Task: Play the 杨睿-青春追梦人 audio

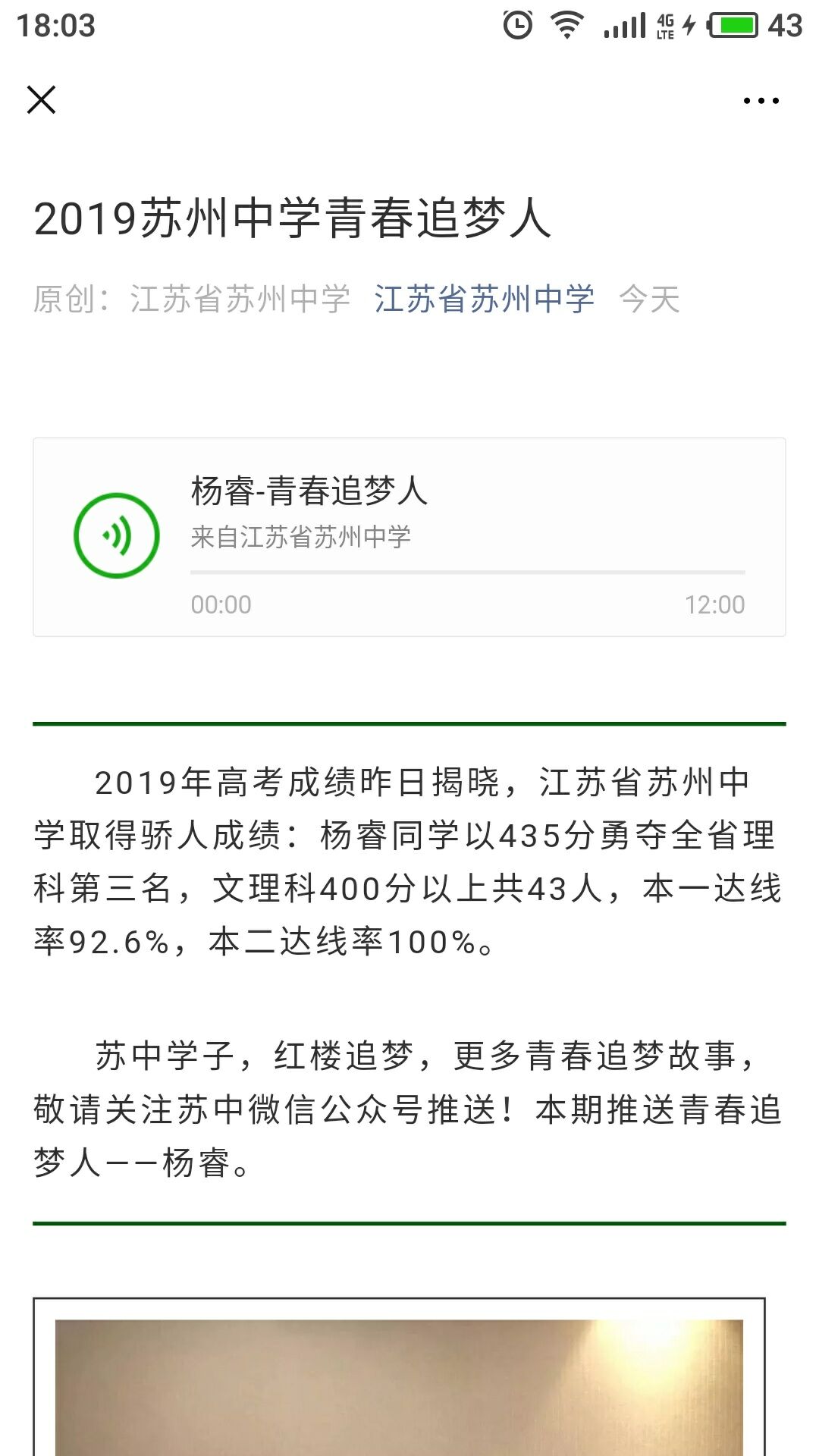Action: click(117, 535)
